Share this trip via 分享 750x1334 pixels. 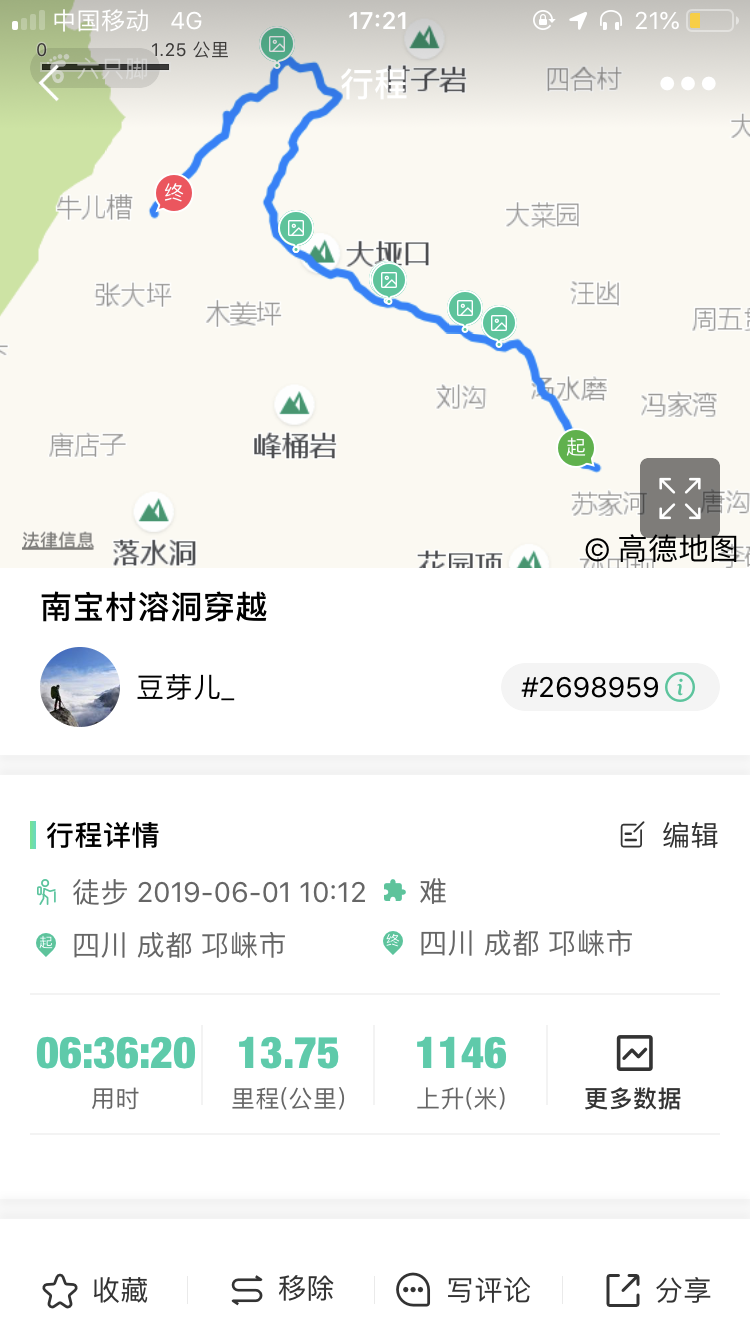coord(658,1290)
